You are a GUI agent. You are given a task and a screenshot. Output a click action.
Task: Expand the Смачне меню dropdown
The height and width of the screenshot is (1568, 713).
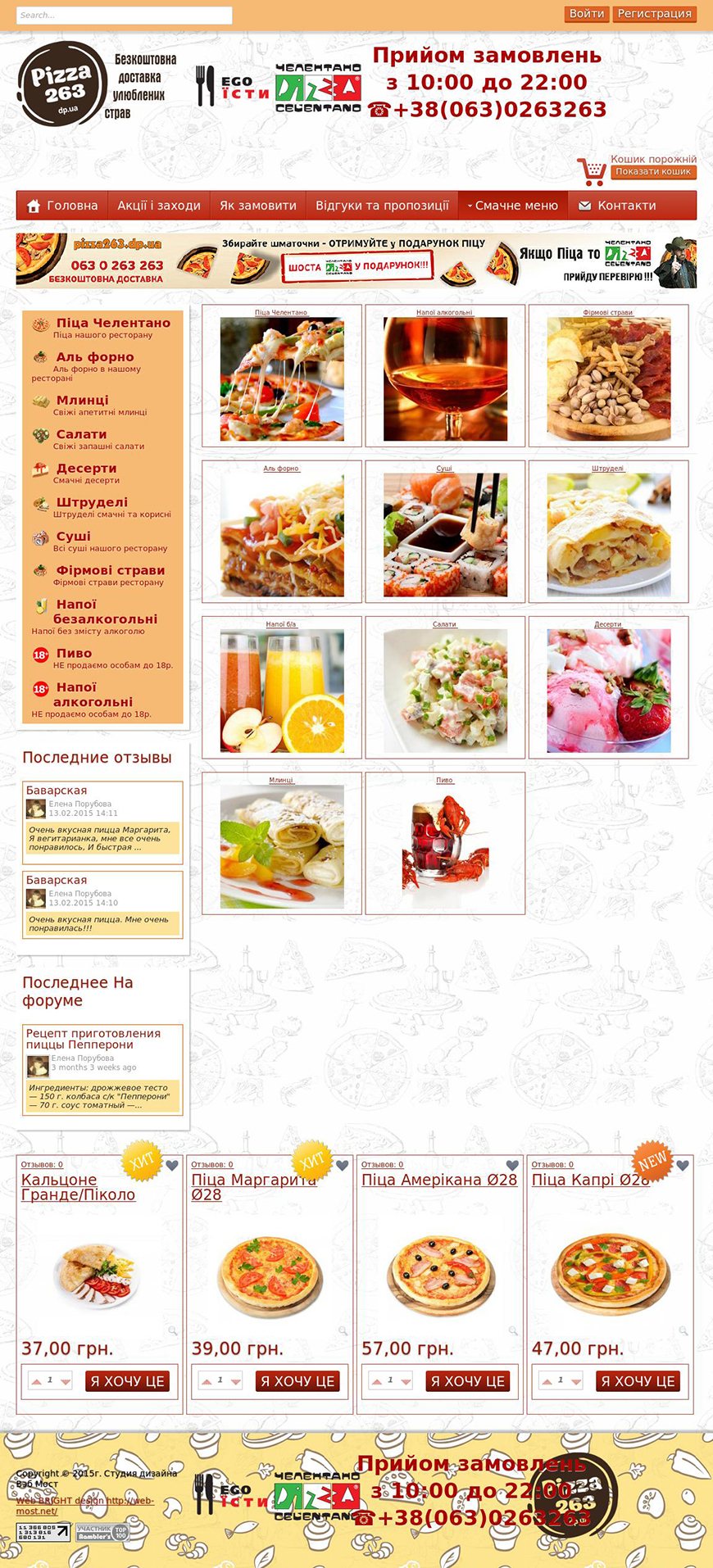click(x=513, y=206)
